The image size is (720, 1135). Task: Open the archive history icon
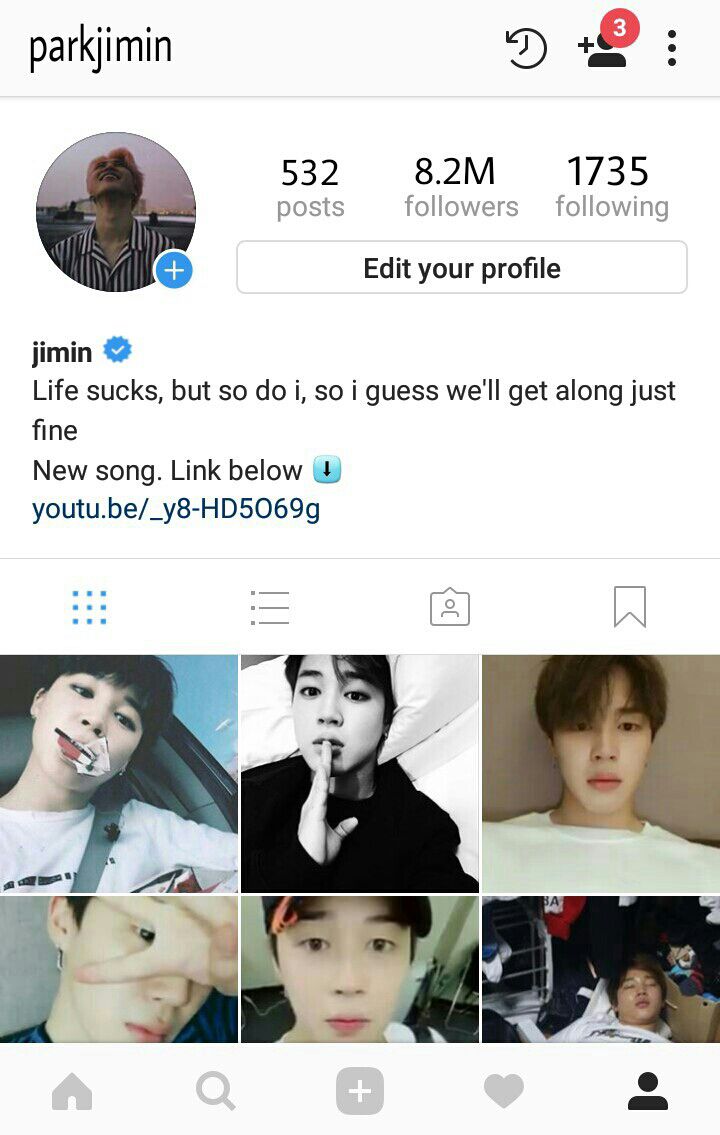pos(526,48)
